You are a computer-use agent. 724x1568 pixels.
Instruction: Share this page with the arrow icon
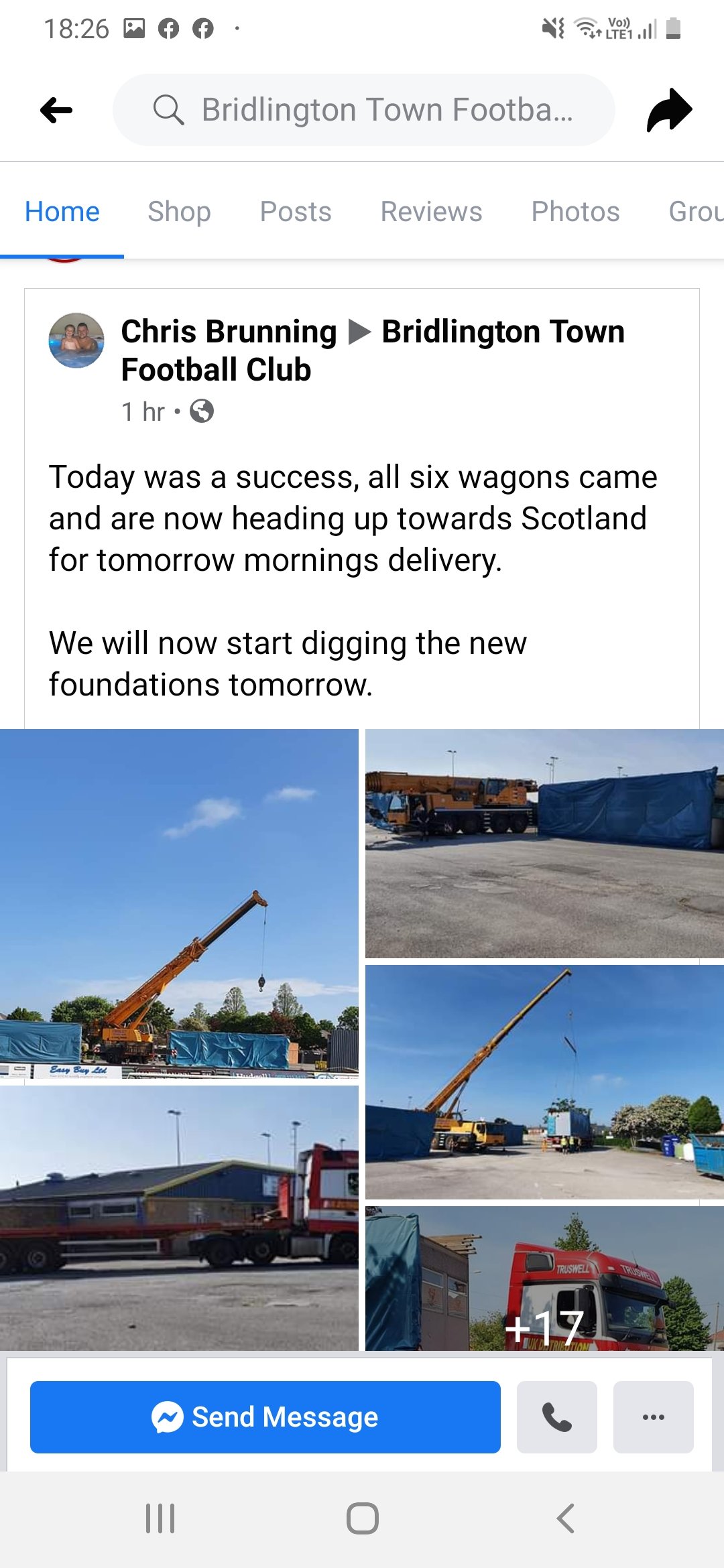[x=669, y=110]
